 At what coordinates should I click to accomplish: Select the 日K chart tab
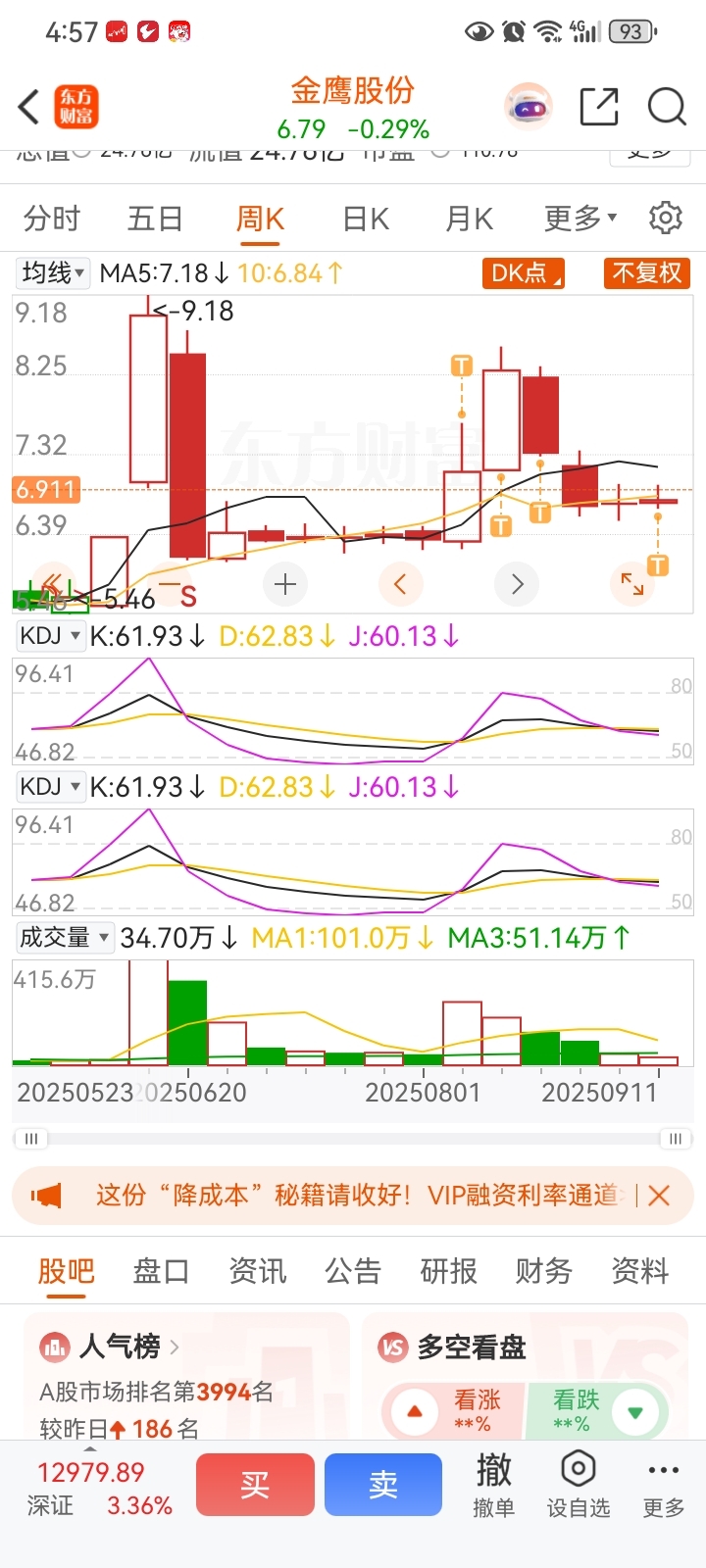click(366, 219)
